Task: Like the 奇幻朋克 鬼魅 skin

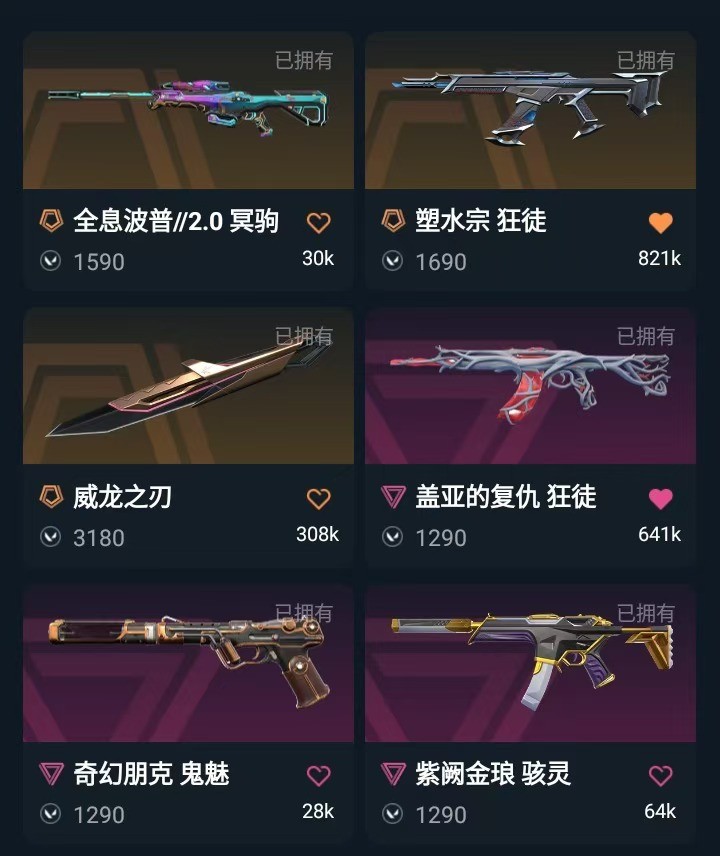Action: point(318,775)
